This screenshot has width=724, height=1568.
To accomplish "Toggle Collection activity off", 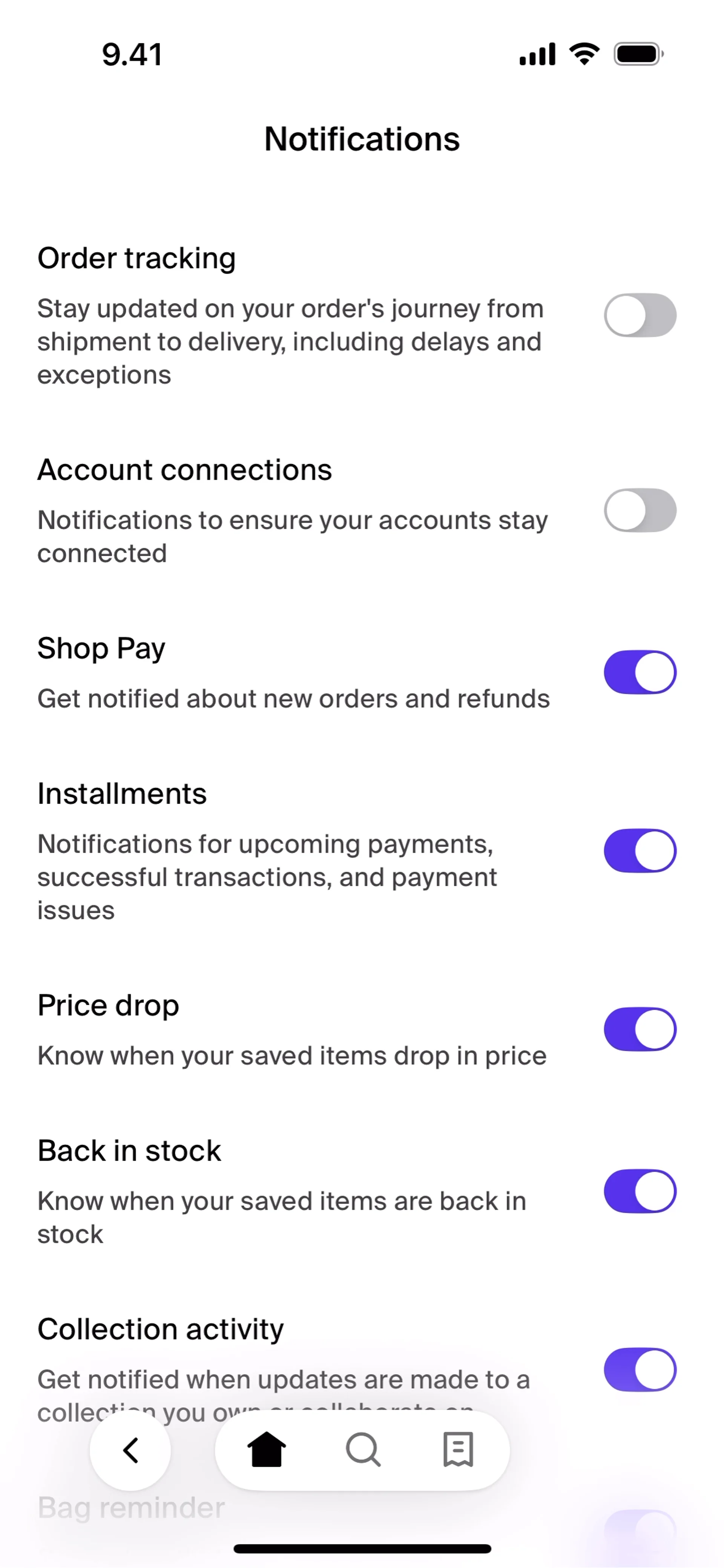I will [x=640, y=1370].
